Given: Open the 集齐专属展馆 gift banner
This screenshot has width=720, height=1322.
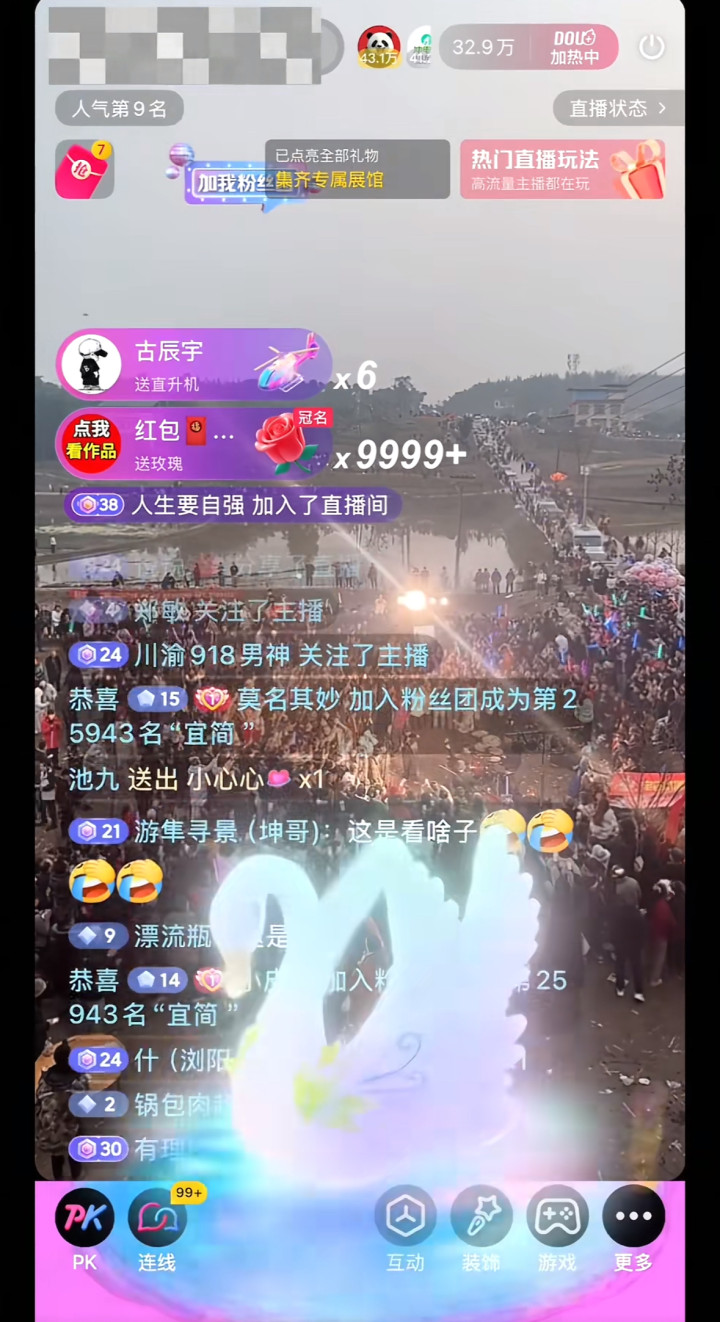Looking at the screenshot, I should 356,169.
